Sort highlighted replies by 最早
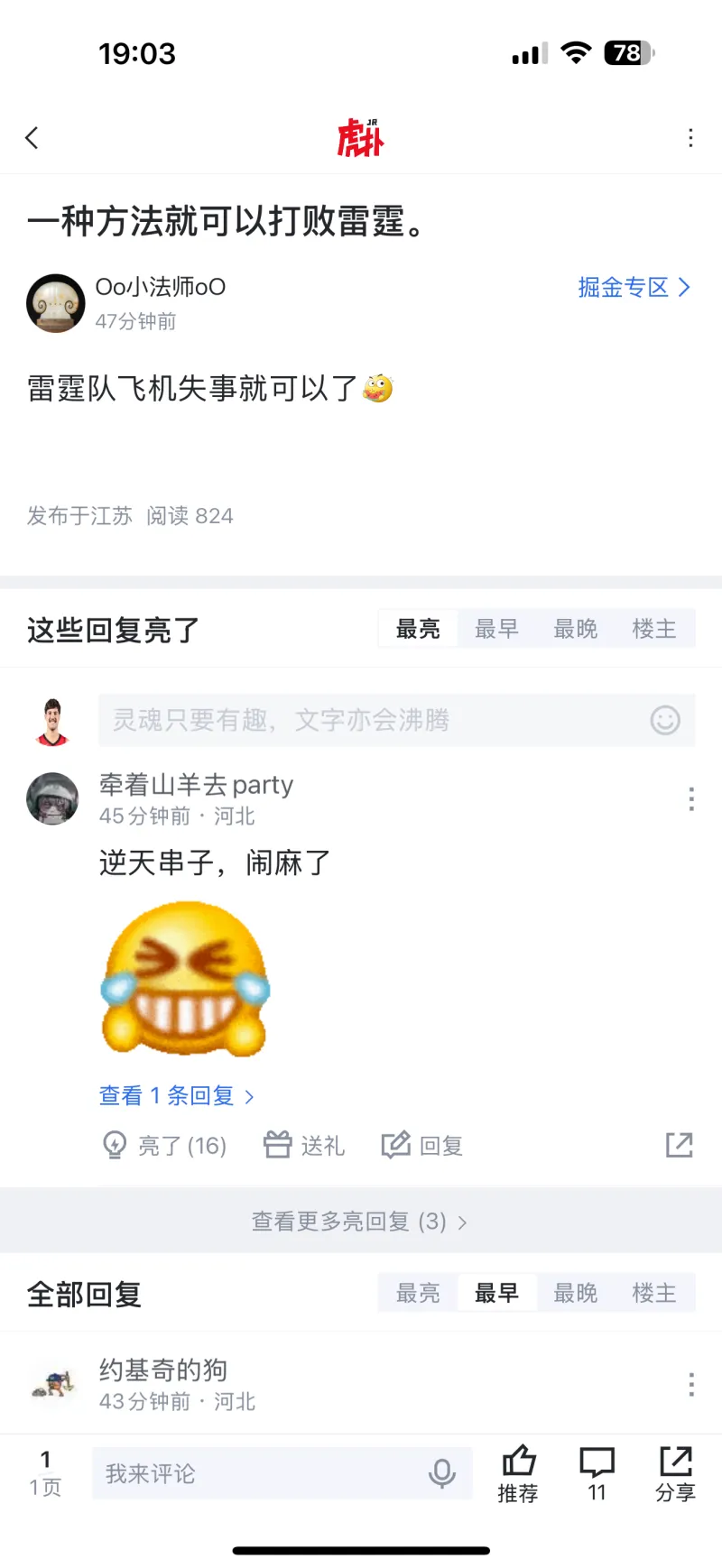722x1568 pixels. pos(496,629)
